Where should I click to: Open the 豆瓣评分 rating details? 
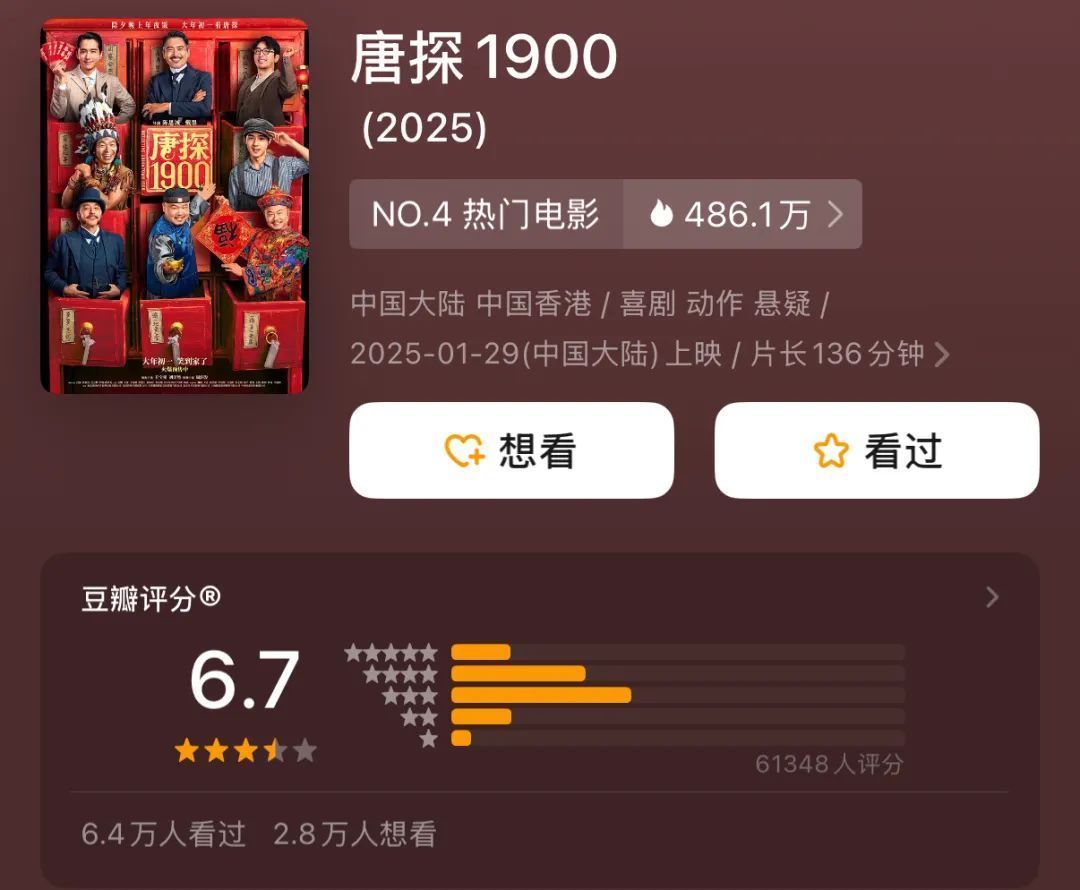pyautogui.click(x=991, y=598)
